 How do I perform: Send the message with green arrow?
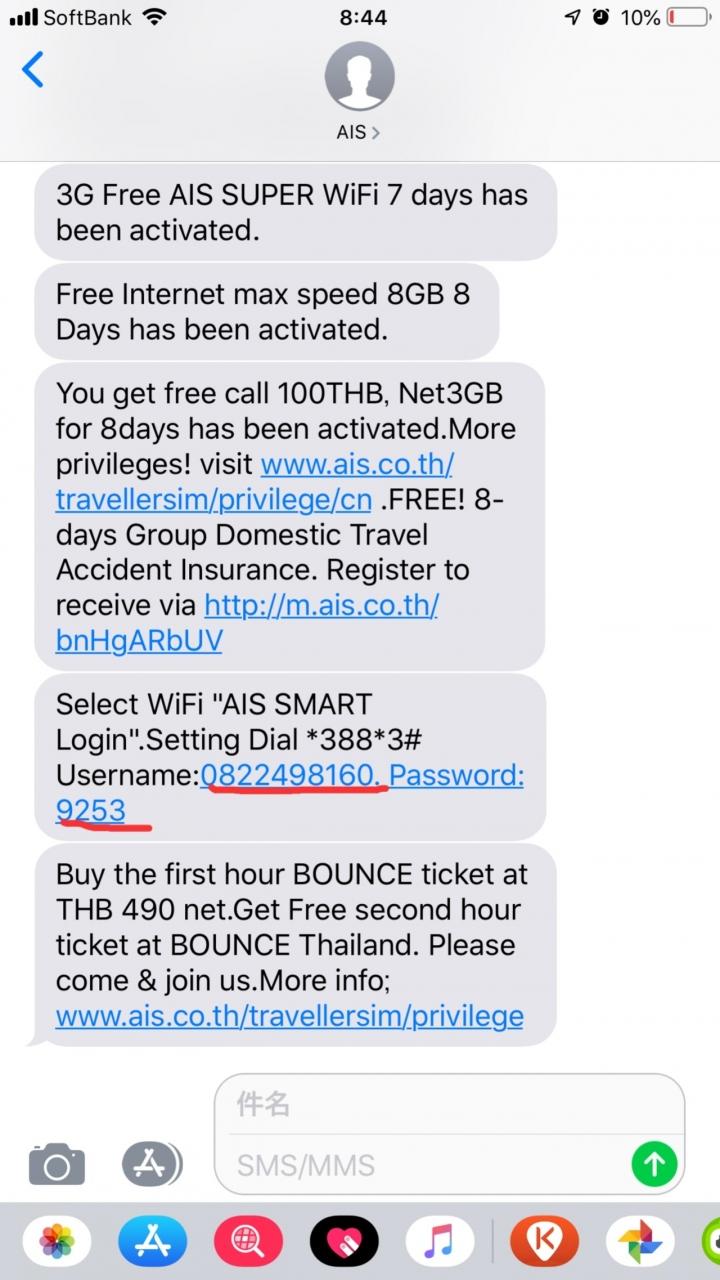click(655, 1164)
